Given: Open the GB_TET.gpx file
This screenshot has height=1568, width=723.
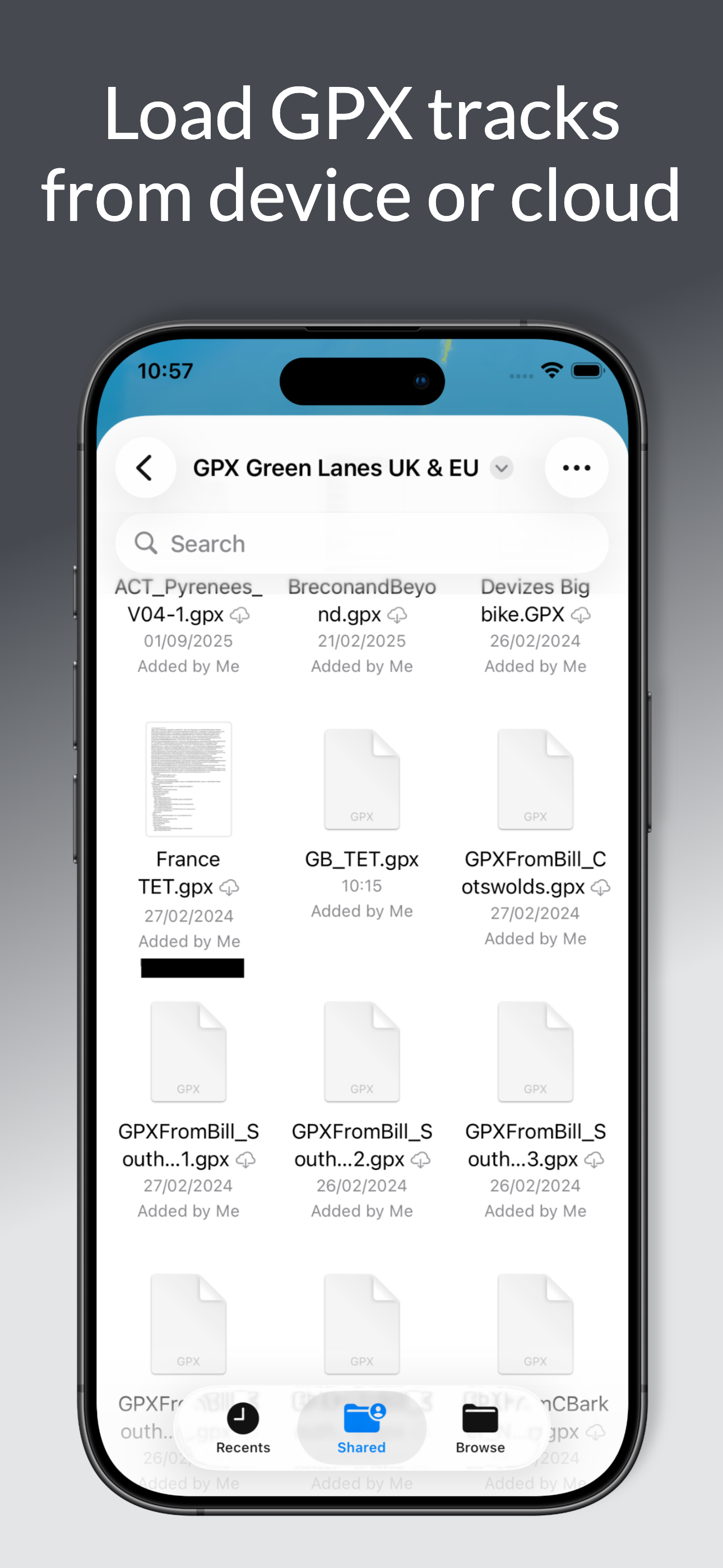Looking at the screenshot, I should click(361, 781).
